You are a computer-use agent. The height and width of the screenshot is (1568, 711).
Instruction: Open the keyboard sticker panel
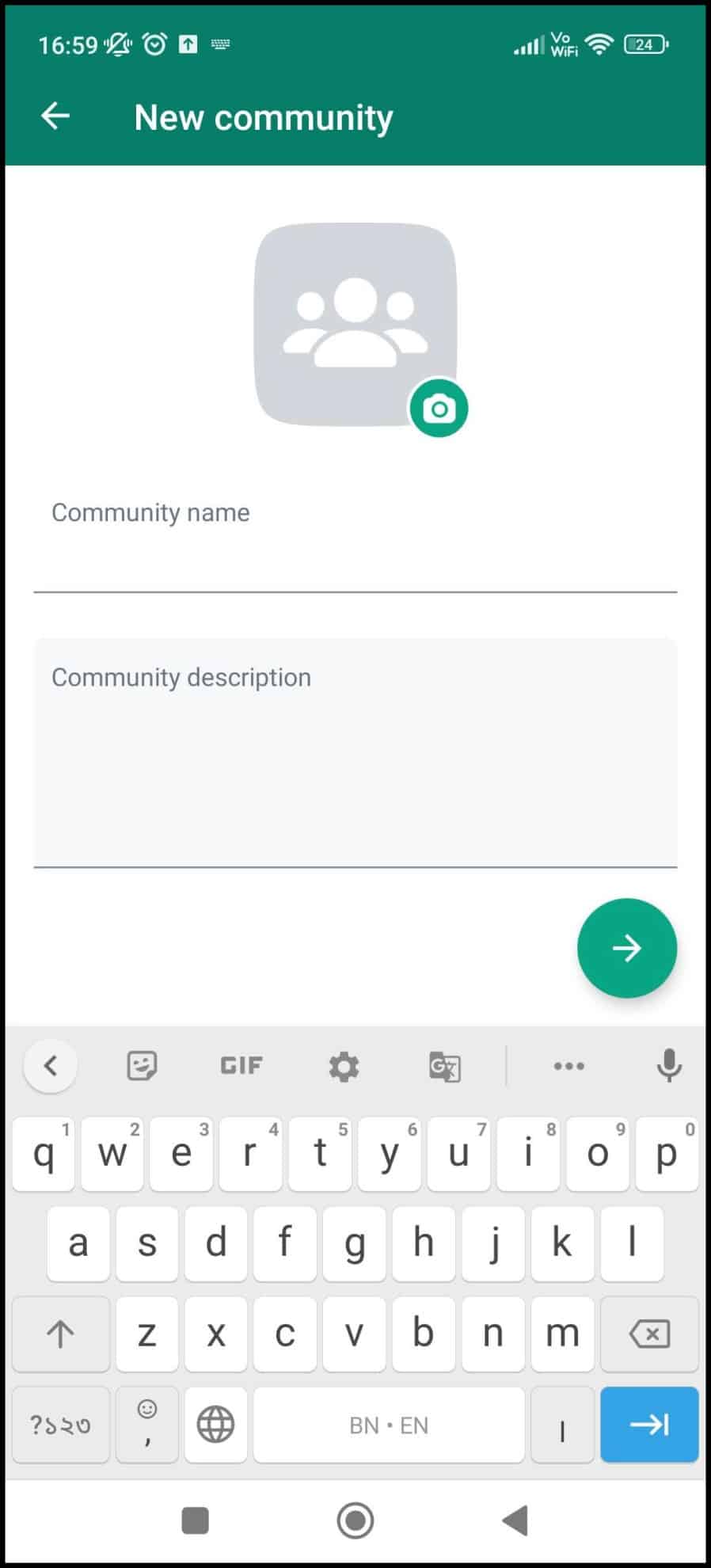click(x=143, y=1066)
